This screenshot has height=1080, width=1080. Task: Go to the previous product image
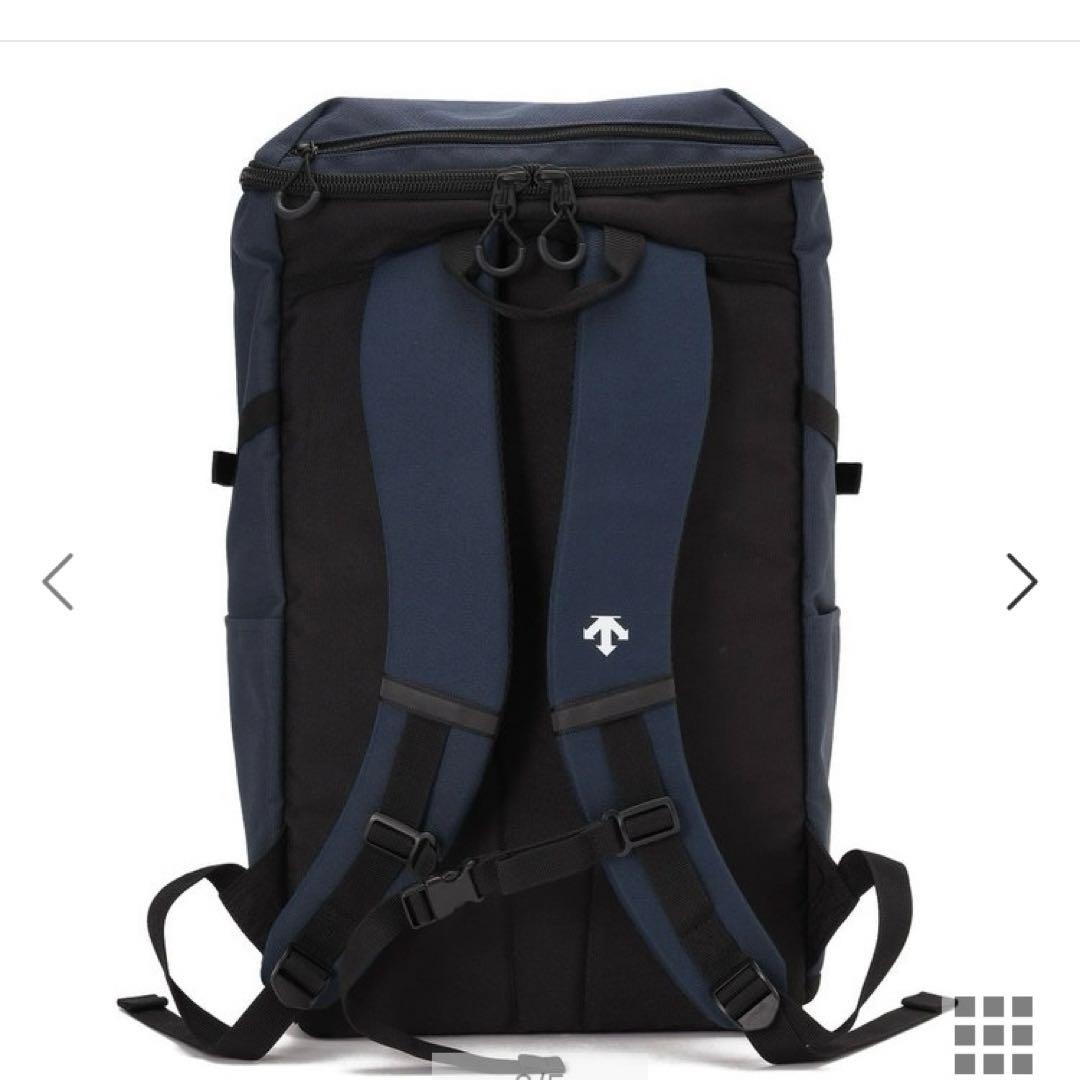click(x=58, y=581)
